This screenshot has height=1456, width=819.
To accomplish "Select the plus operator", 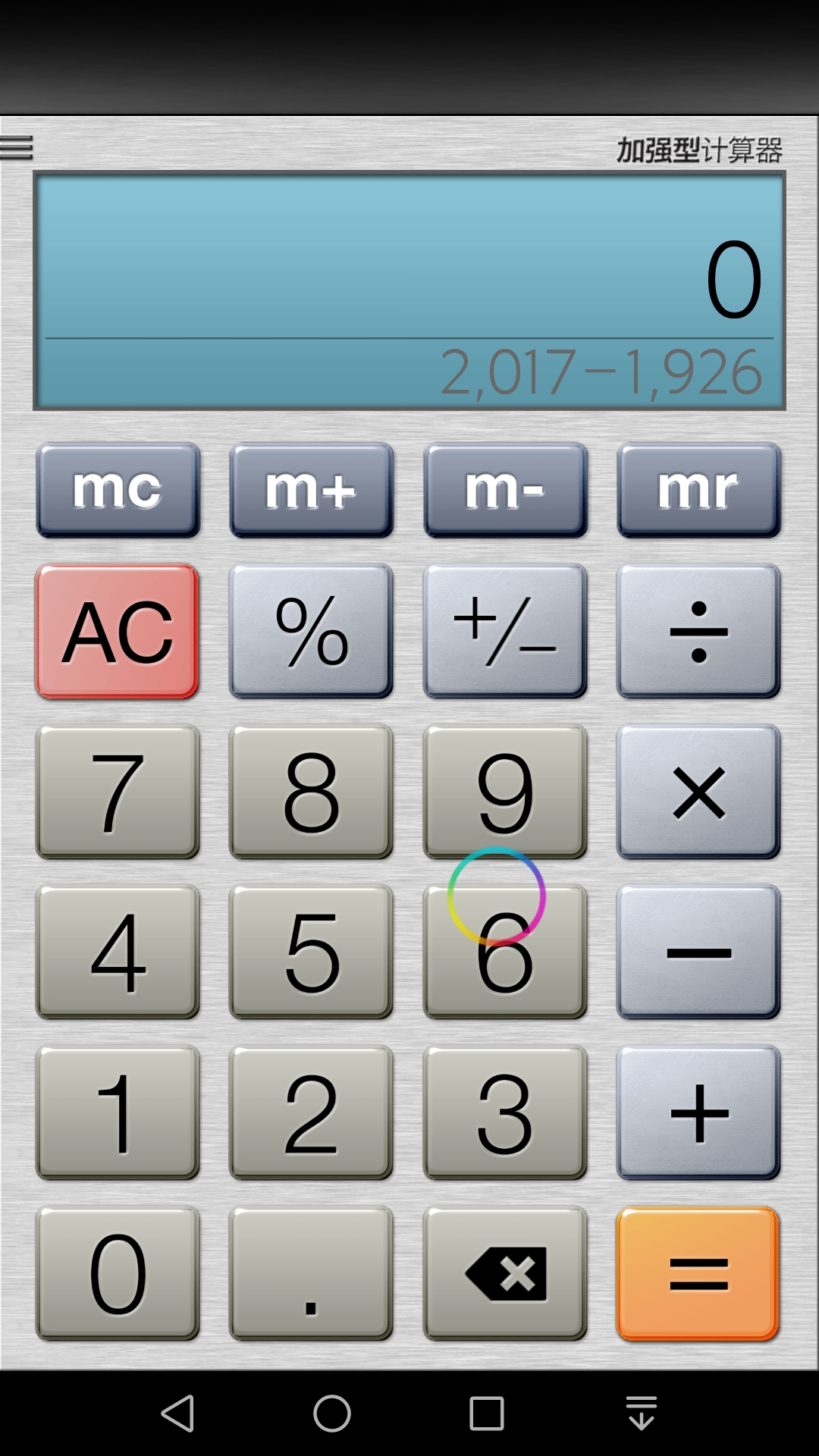I will tap(698, 1112).
